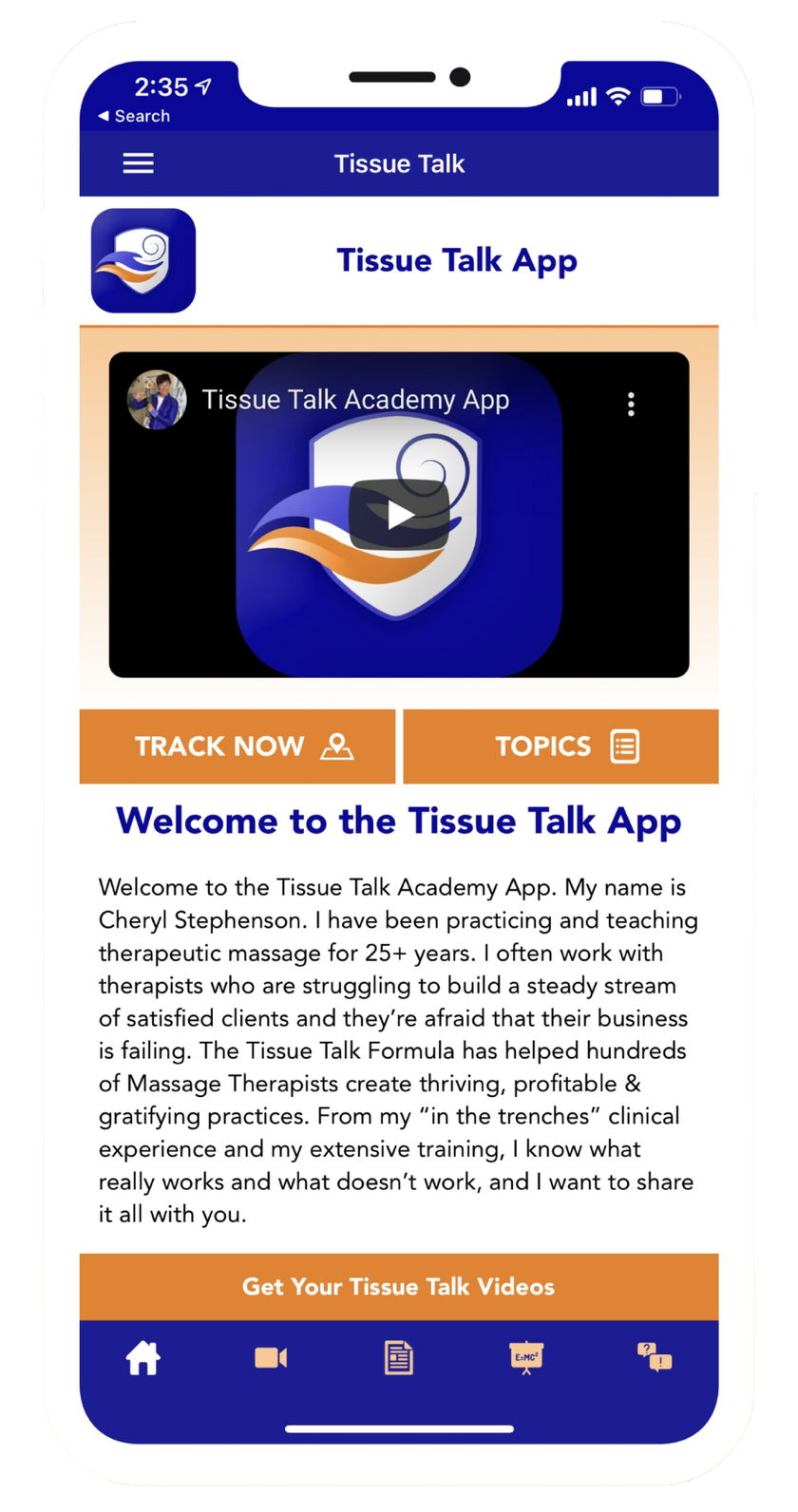Tap the TRACK NOW button
The height and width of the screenshot is (1512, 798).
237,747
